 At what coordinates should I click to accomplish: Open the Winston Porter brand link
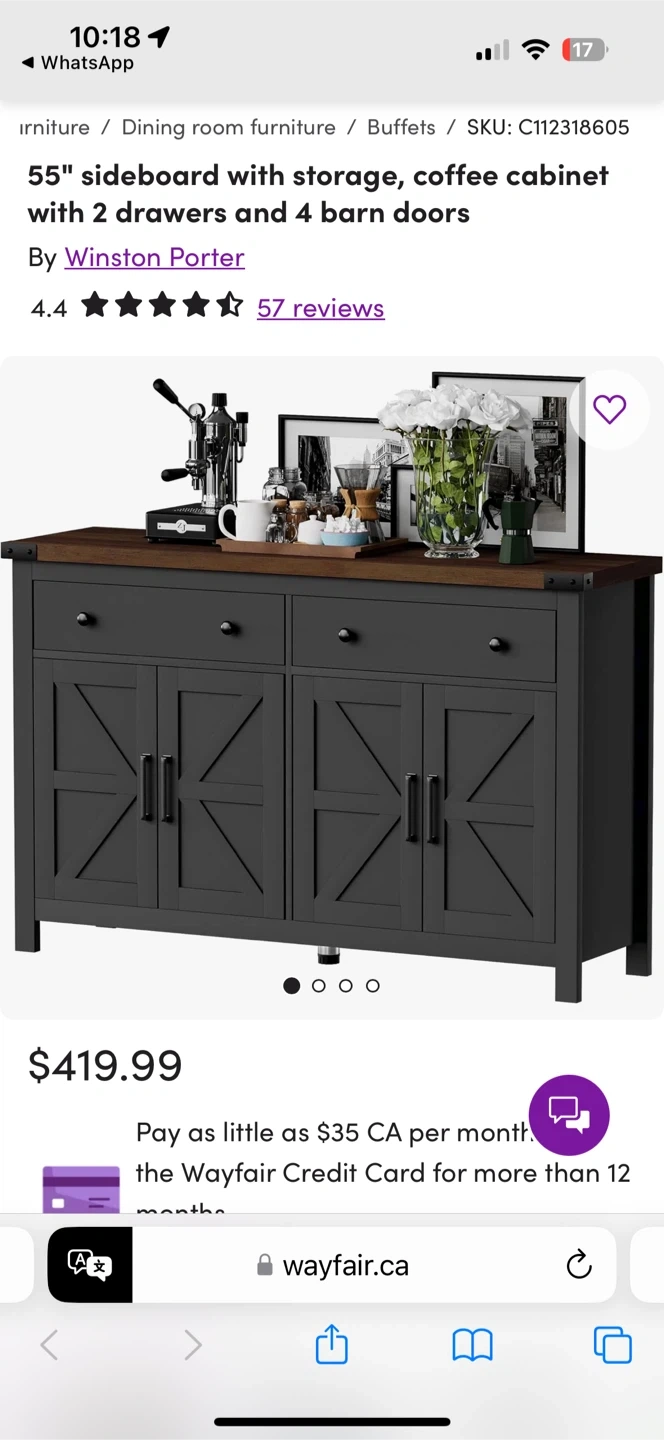tap(154, 258)
